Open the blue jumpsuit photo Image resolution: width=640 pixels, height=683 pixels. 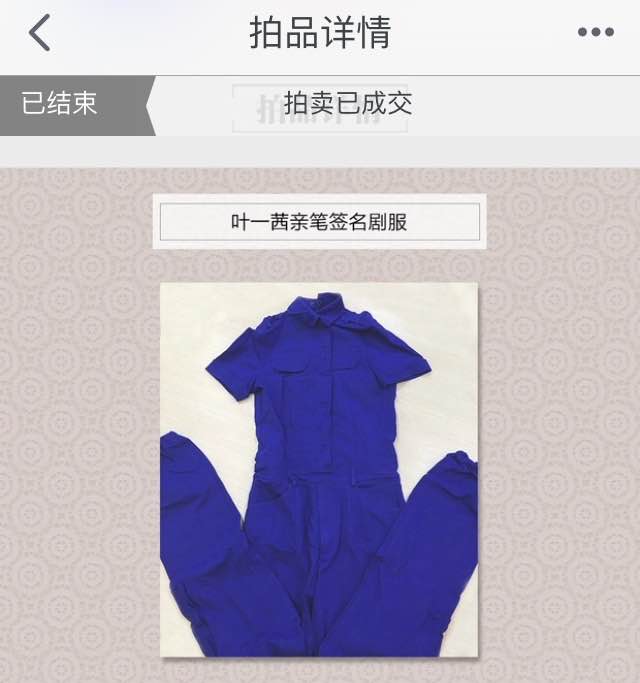point(319,470)
